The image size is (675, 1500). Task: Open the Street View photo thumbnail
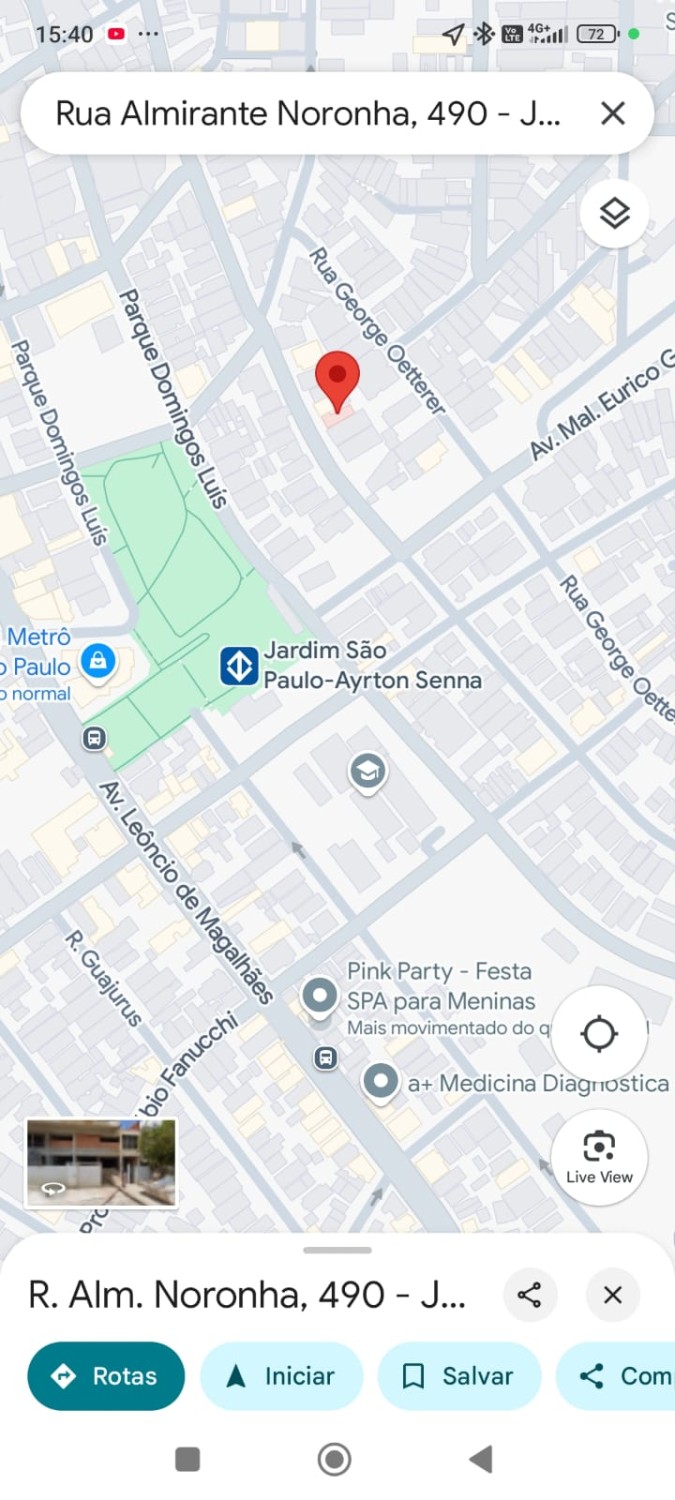pyautogui.click(x=101, y=1162)
